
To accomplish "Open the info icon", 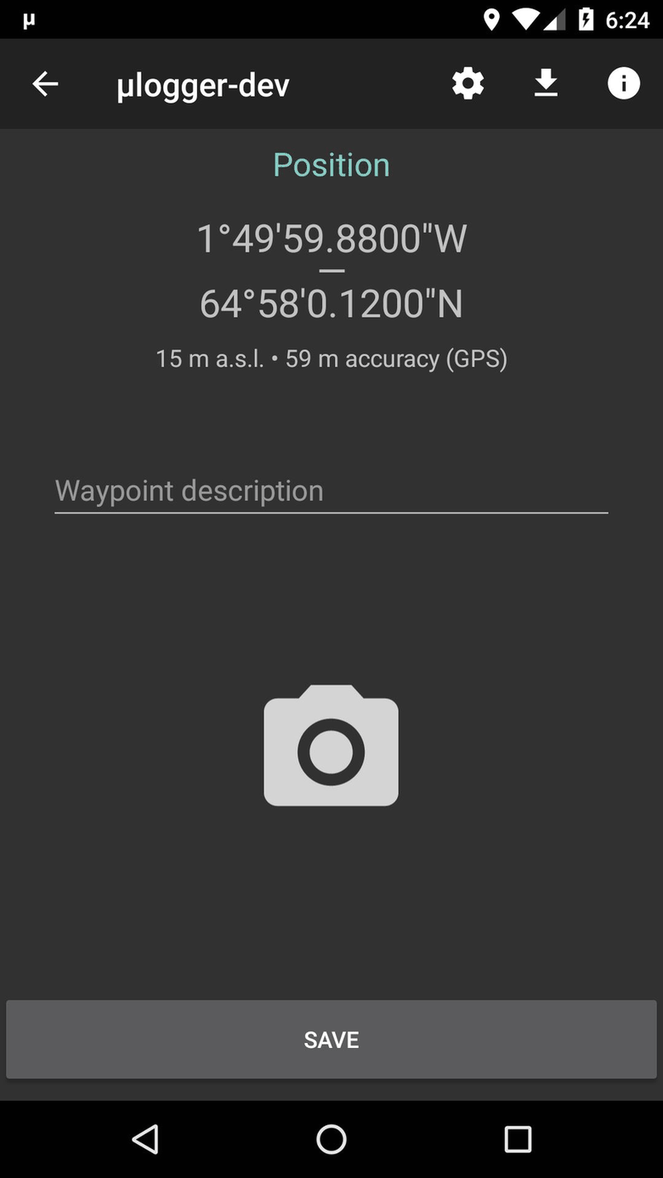I will (623, 84).
